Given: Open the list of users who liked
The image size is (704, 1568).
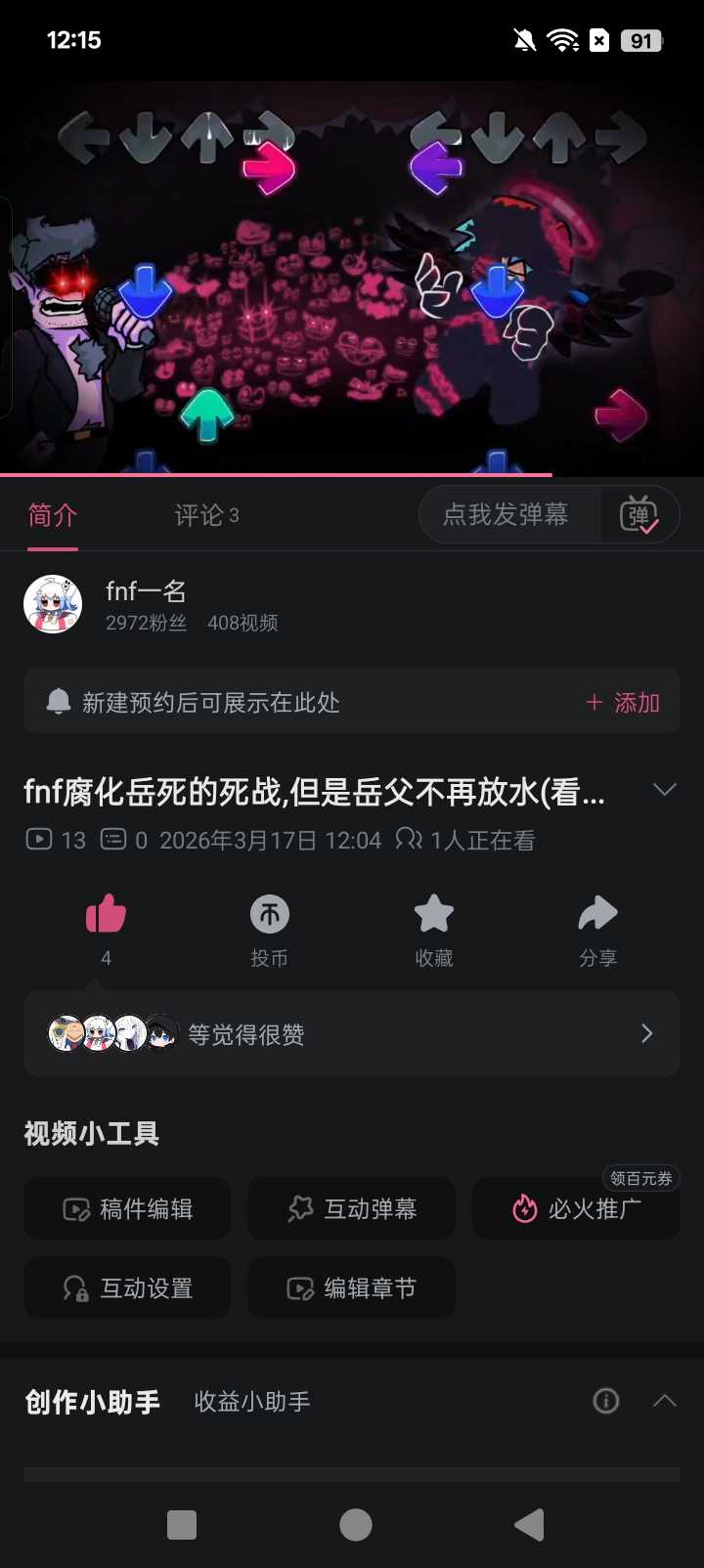Looking at the screenshot, I should click(352, 1034).
